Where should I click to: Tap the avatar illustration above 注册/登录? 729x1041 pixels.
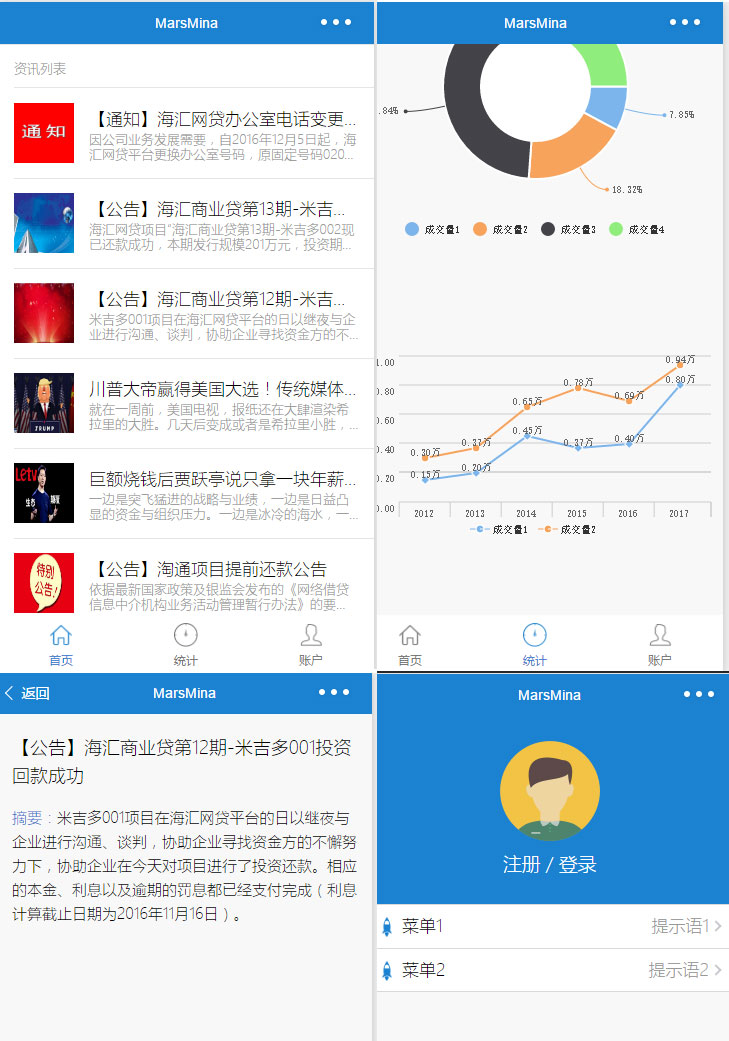click(550, 788)
